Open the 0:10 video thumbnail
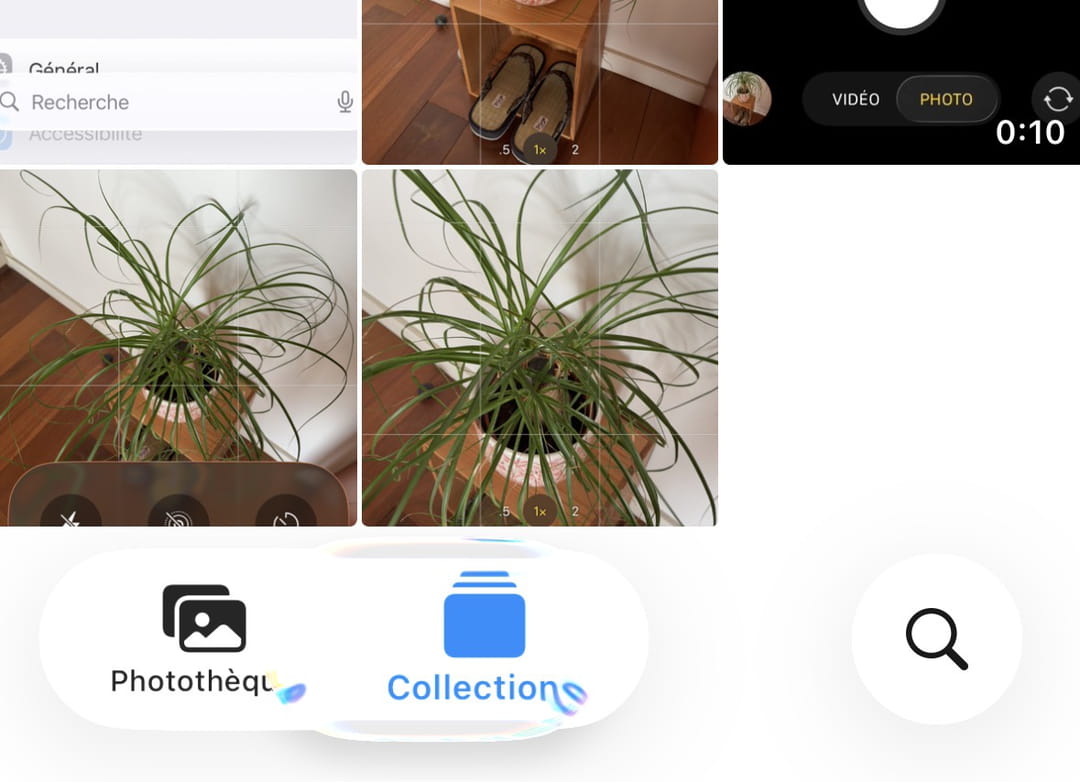The image size is (1080, 782). click(x=900, y=80)
